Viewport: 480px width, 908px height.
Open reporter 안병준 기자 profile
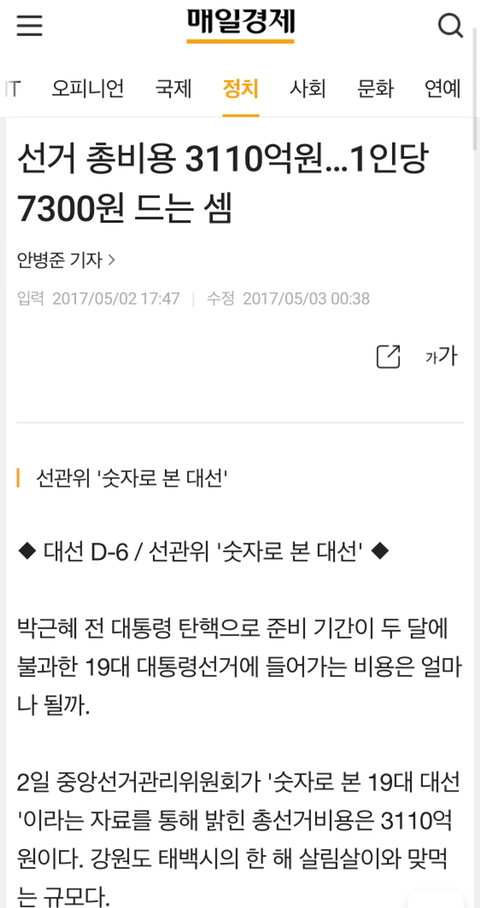66,261
